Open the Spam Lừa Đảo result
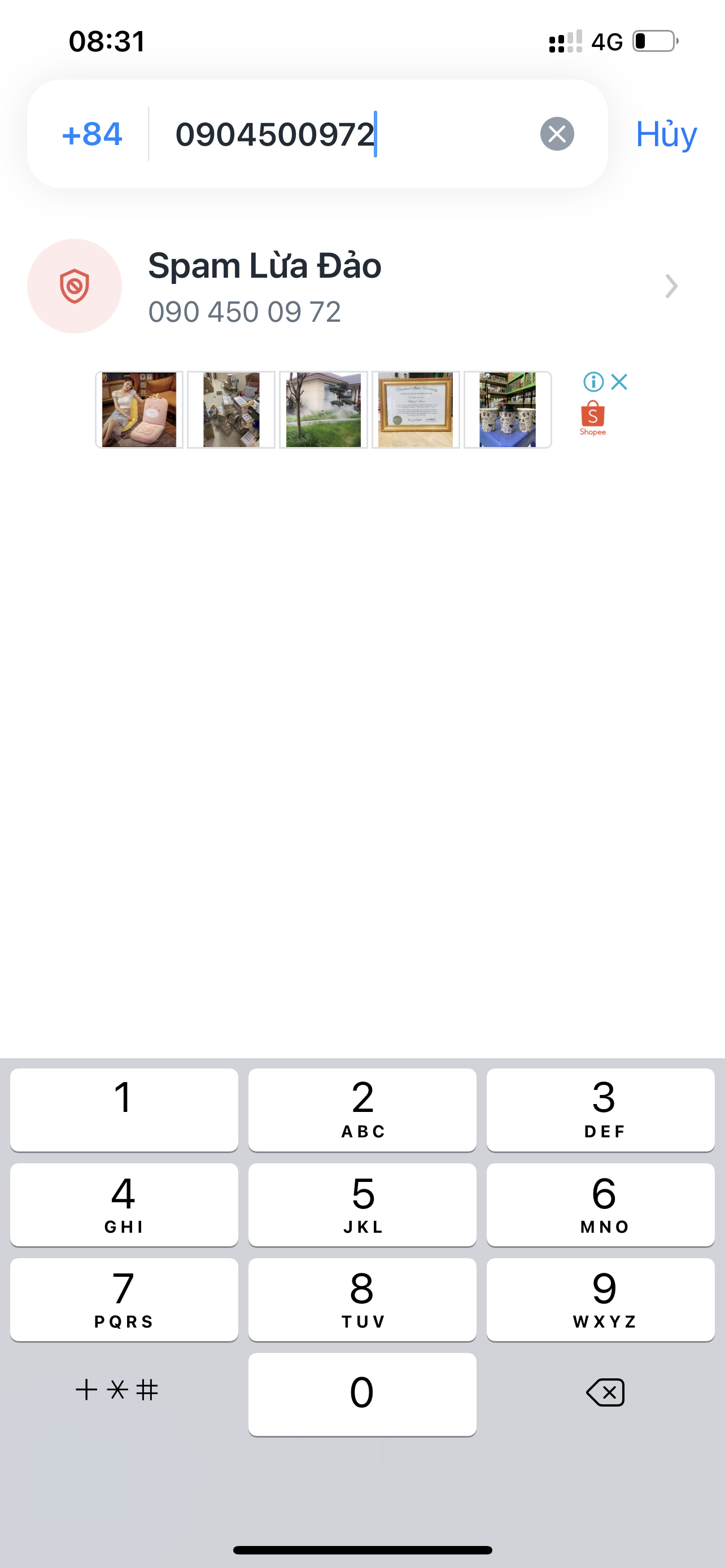This screenshot has width=725, height=1568. point(353,286)
